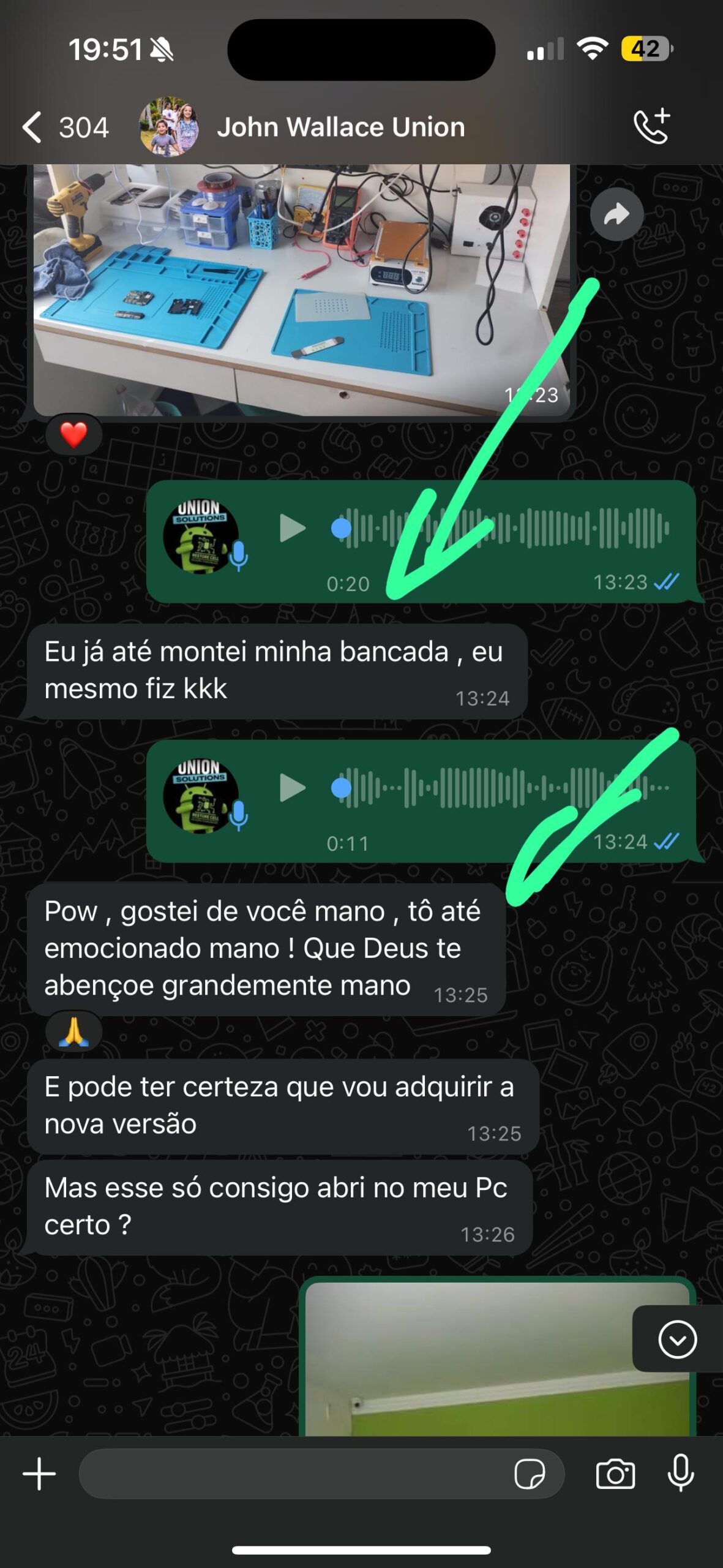This screenshot has height=1568, width=723.
Task: Focus the message text field
Action: (x=294, y=1473)
